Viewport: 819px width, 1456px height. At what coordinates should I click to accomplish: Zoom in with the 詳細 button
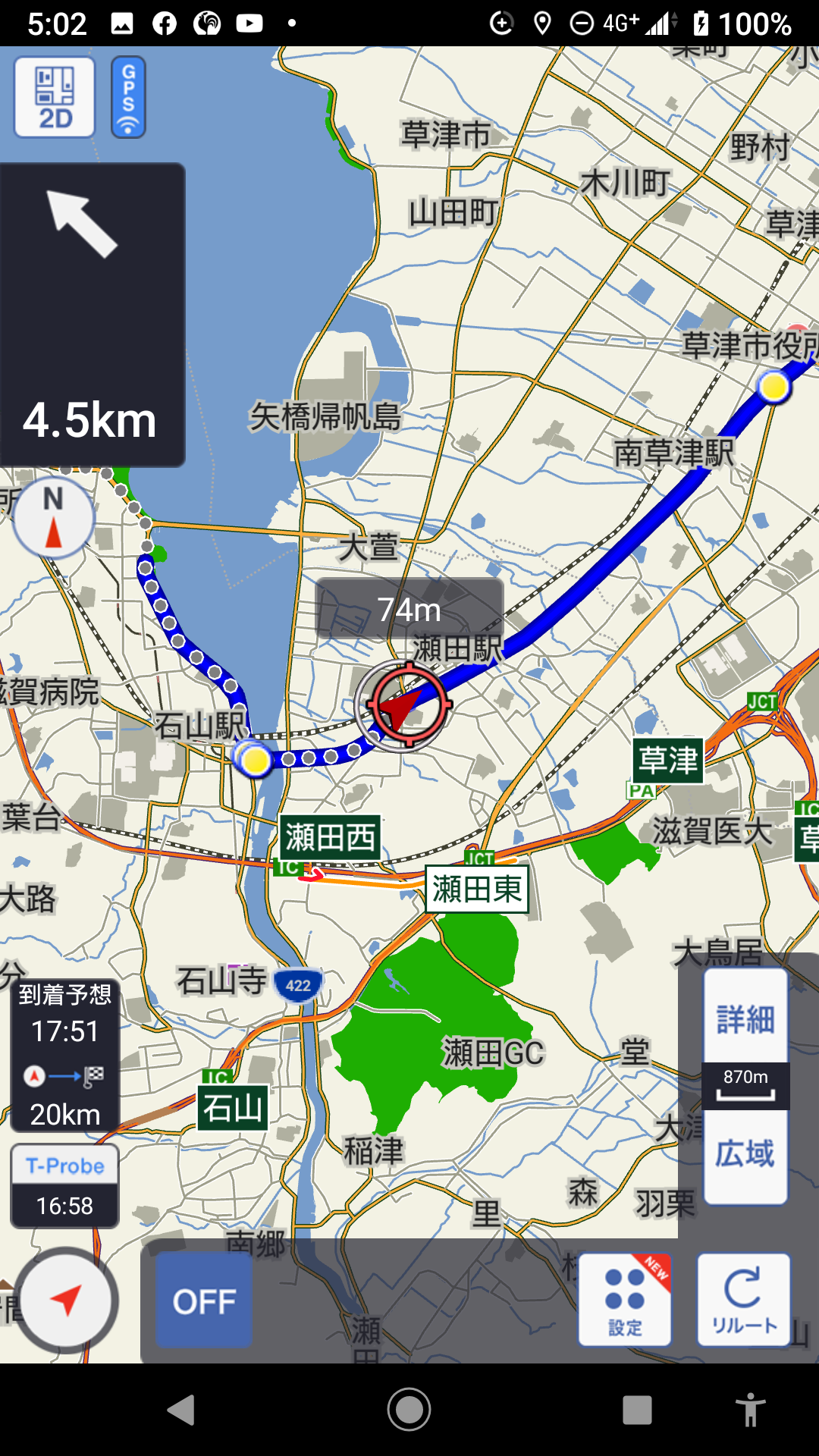coord(745,1017)
